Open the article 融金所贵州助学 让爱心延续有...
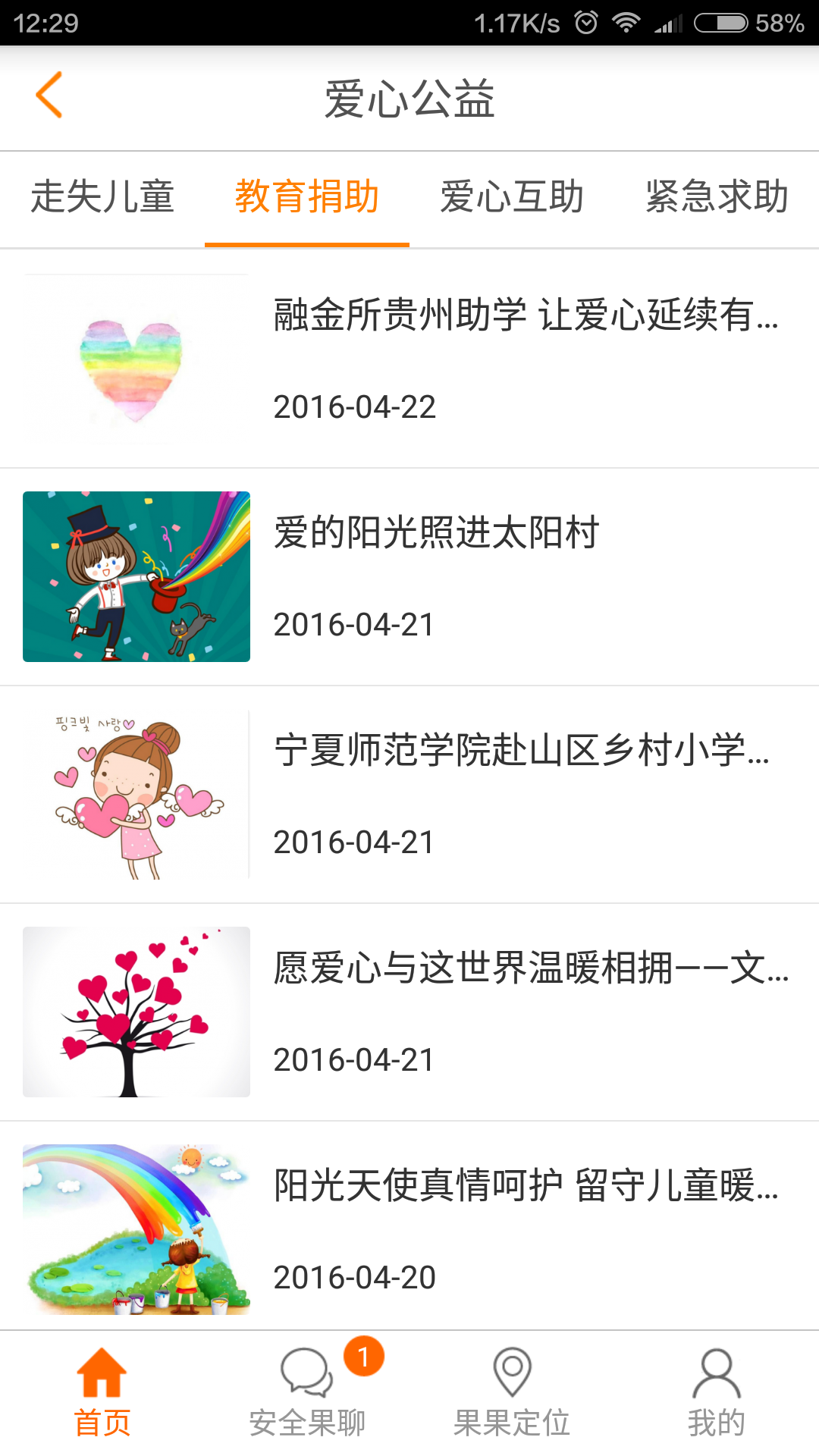This screenshot has height=1456, width=819. click(x=525, y=315)
